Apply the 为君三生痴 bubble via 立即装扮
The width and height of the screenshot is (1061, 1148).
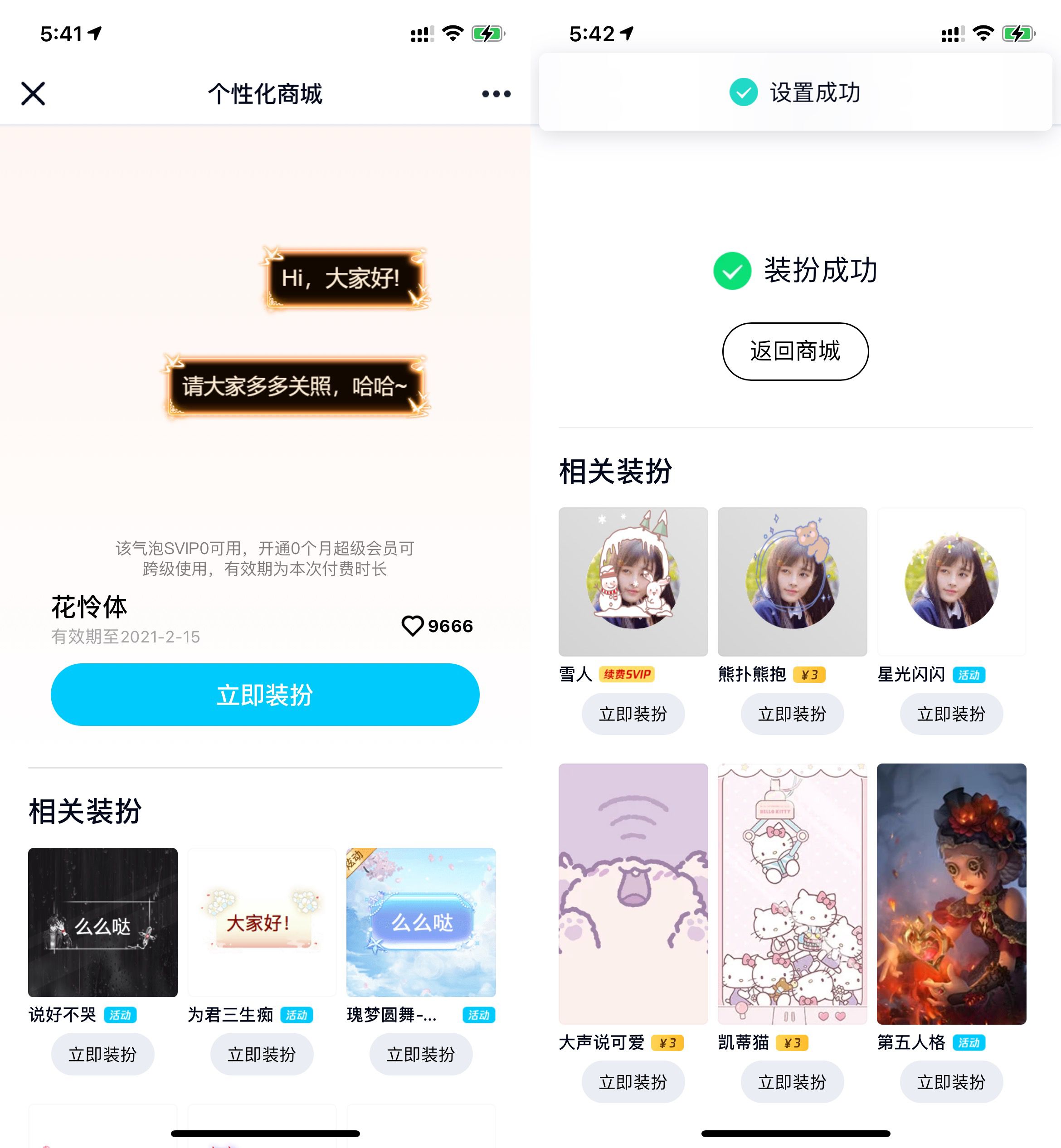click(x=262, y=1055)
